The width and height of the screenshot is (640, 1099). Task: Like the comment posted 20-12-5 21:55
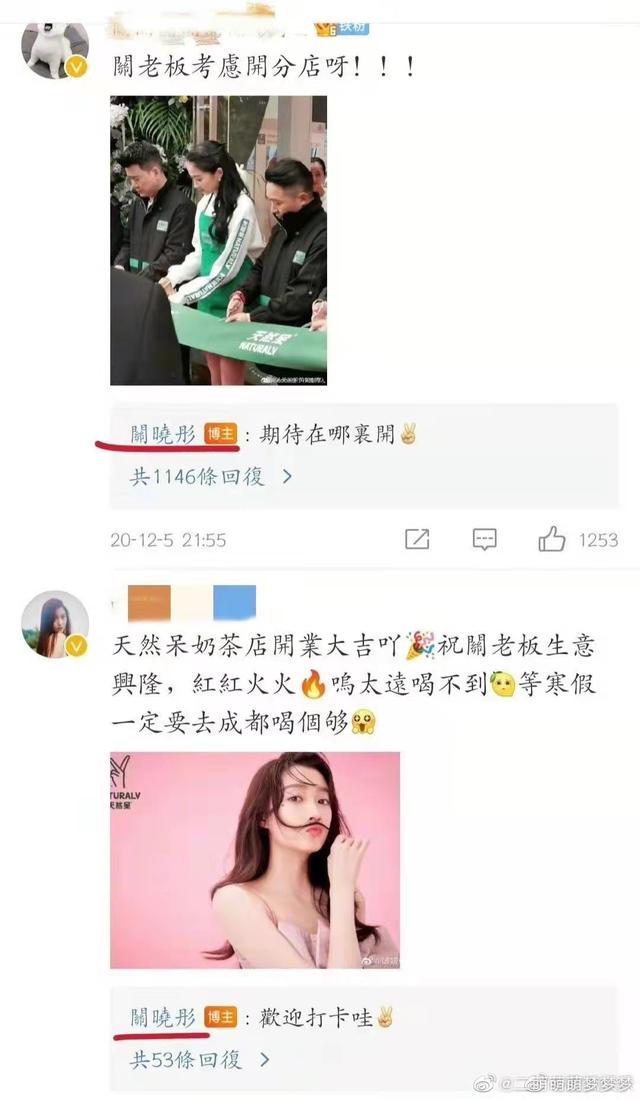pos(552,539)
